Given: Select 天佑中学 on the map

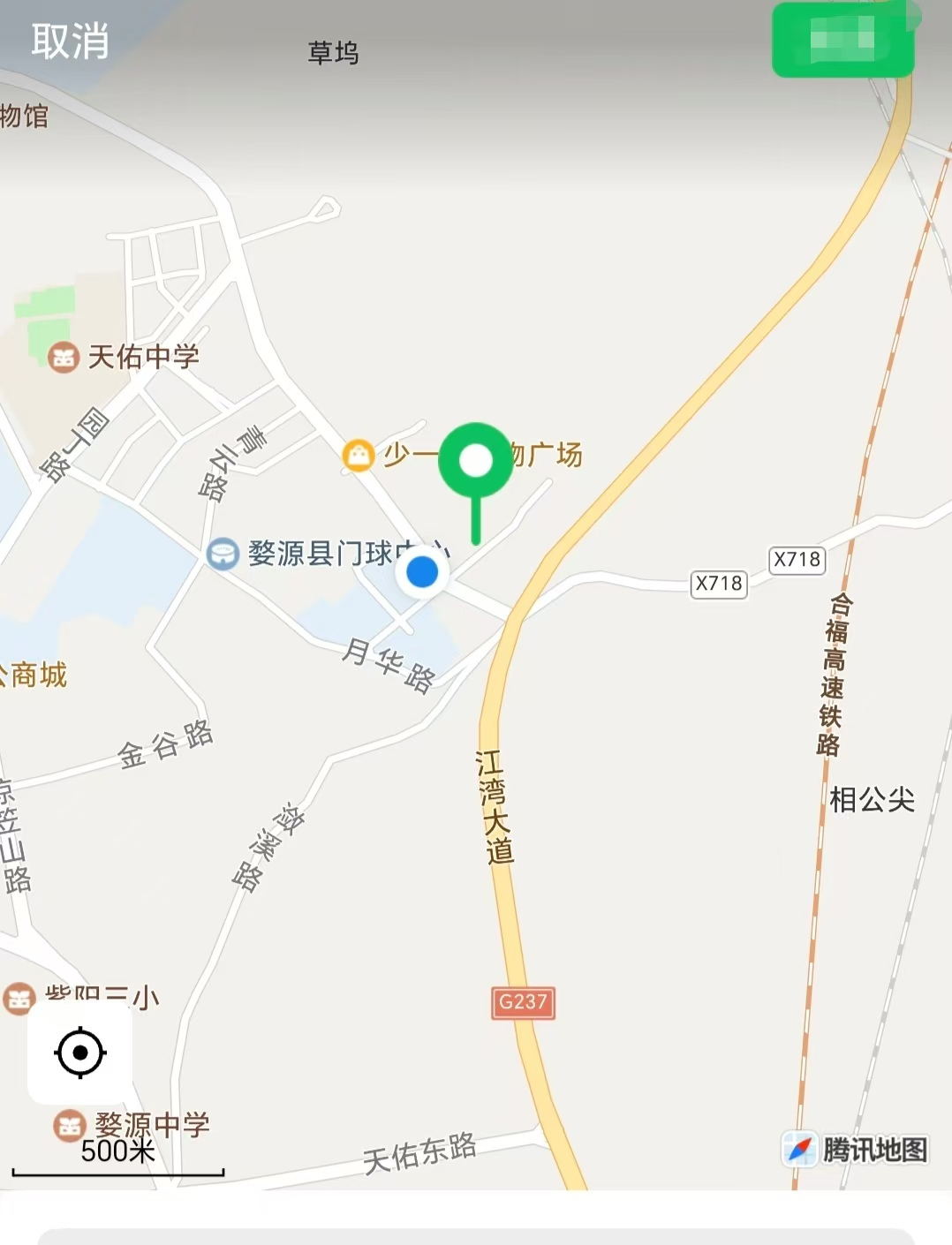Looking at the screenshot, I should click(64, 357).
